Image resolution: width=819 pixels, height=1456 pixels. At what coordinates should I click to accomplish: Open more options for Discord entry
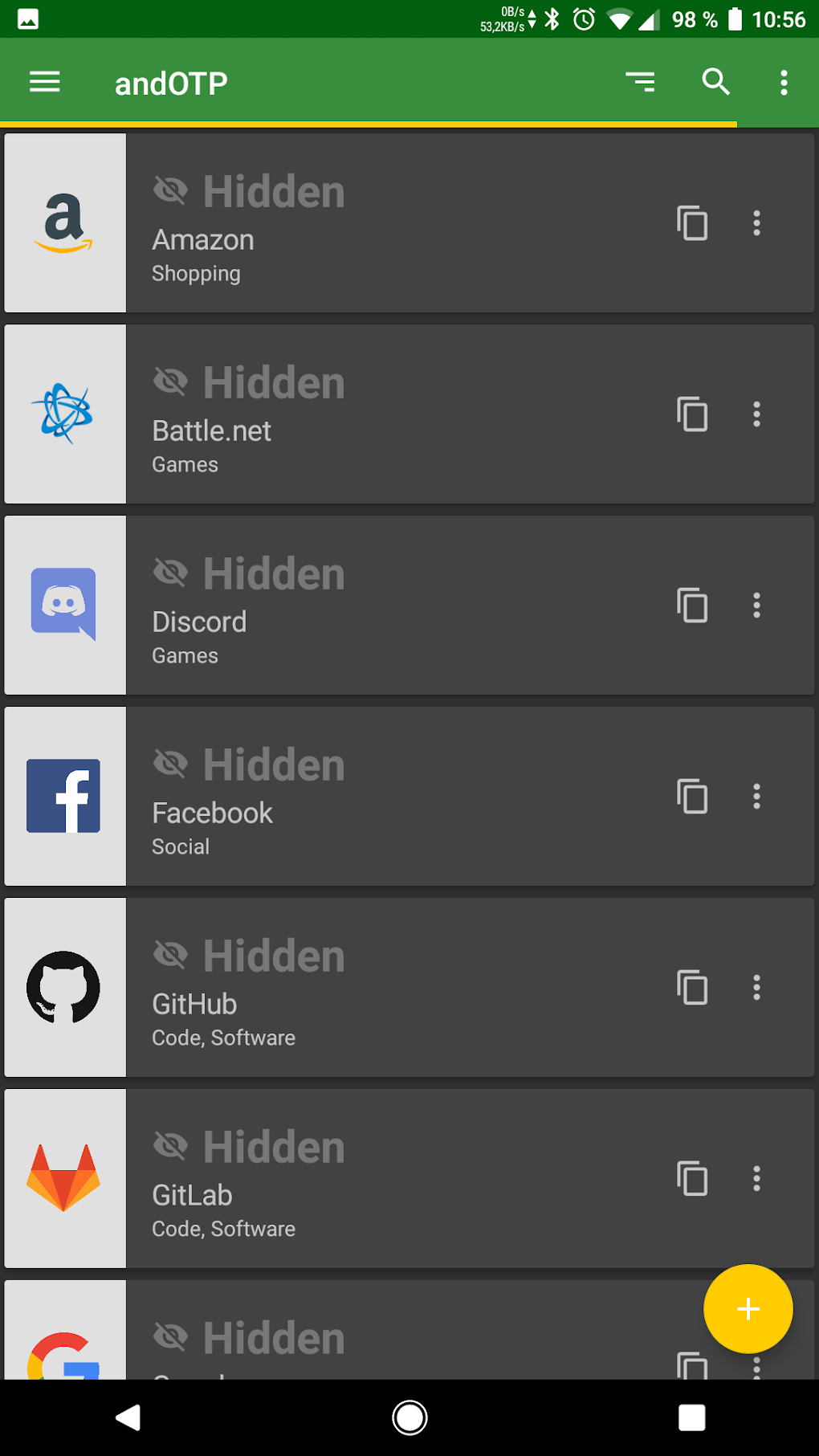[x=756, y=606]
